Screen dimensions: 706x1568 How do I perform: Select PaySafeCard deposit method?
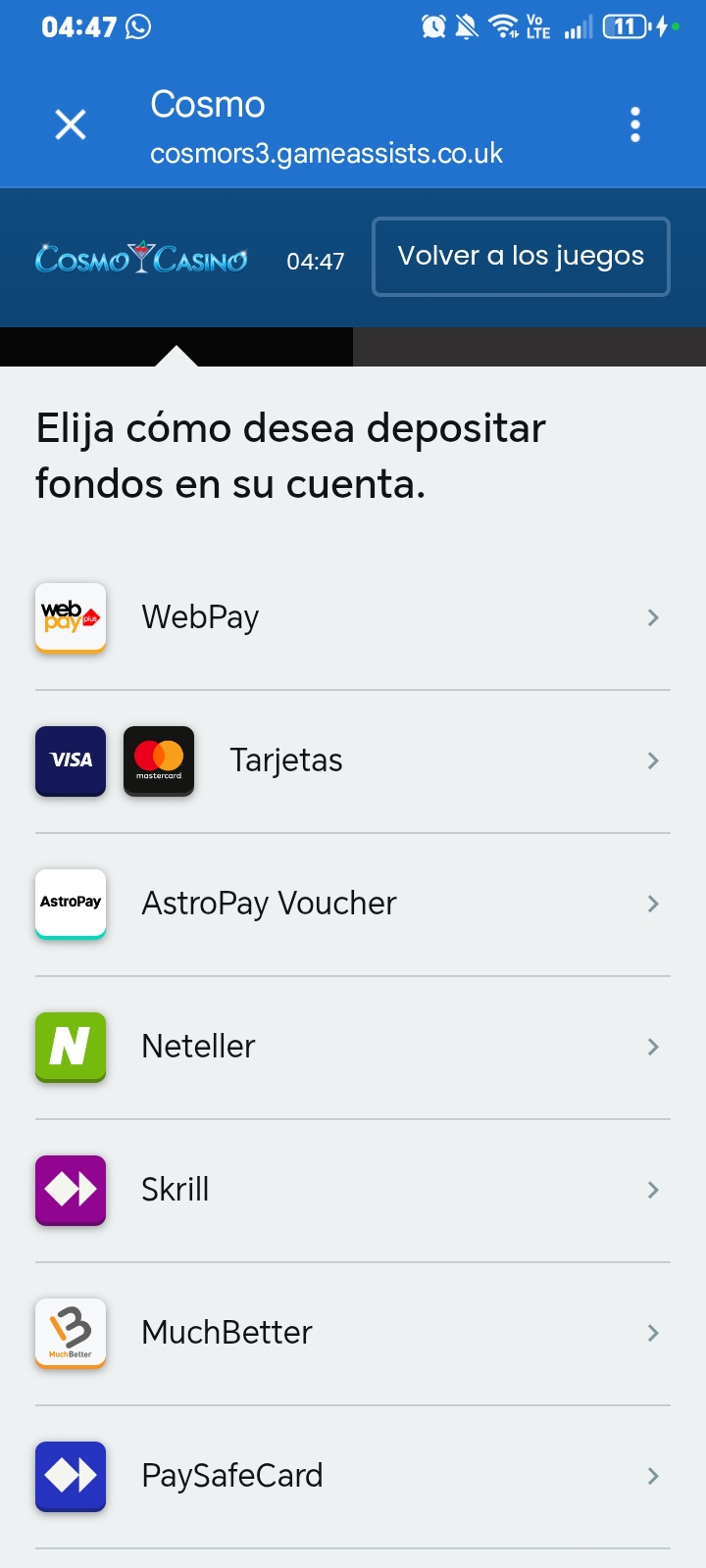[x=353, y=1477]
